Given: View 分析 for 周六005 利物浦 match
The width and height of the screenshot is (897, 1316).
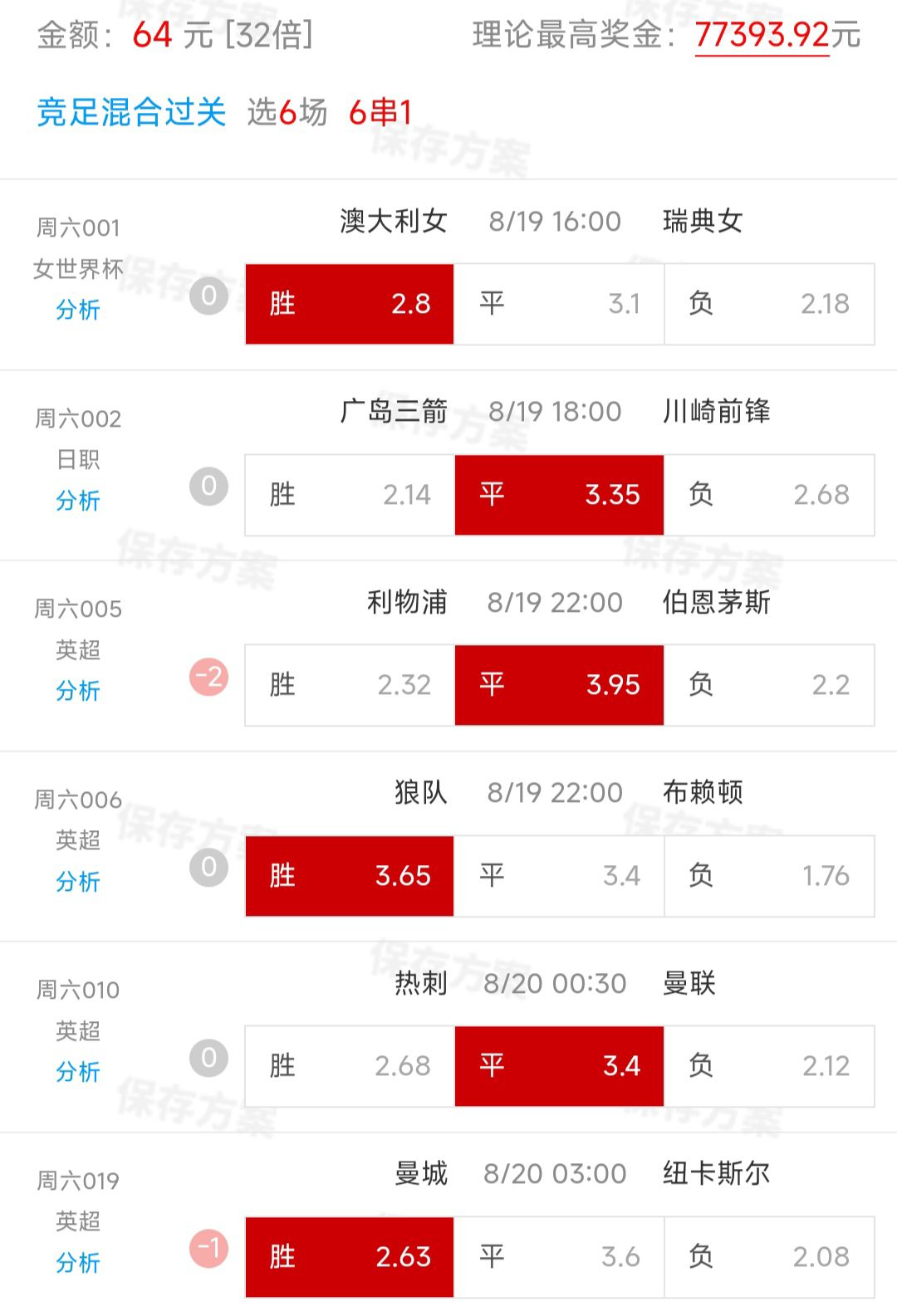Looking at the screenshot, I should (x=77, y=691).
